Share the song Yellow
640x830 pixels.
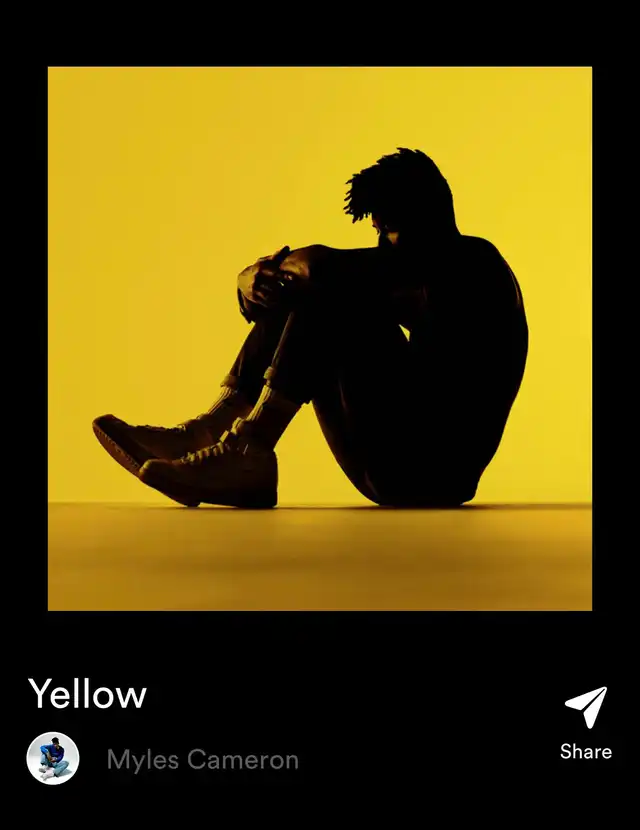pyautogui.click(x=586, y=722)
